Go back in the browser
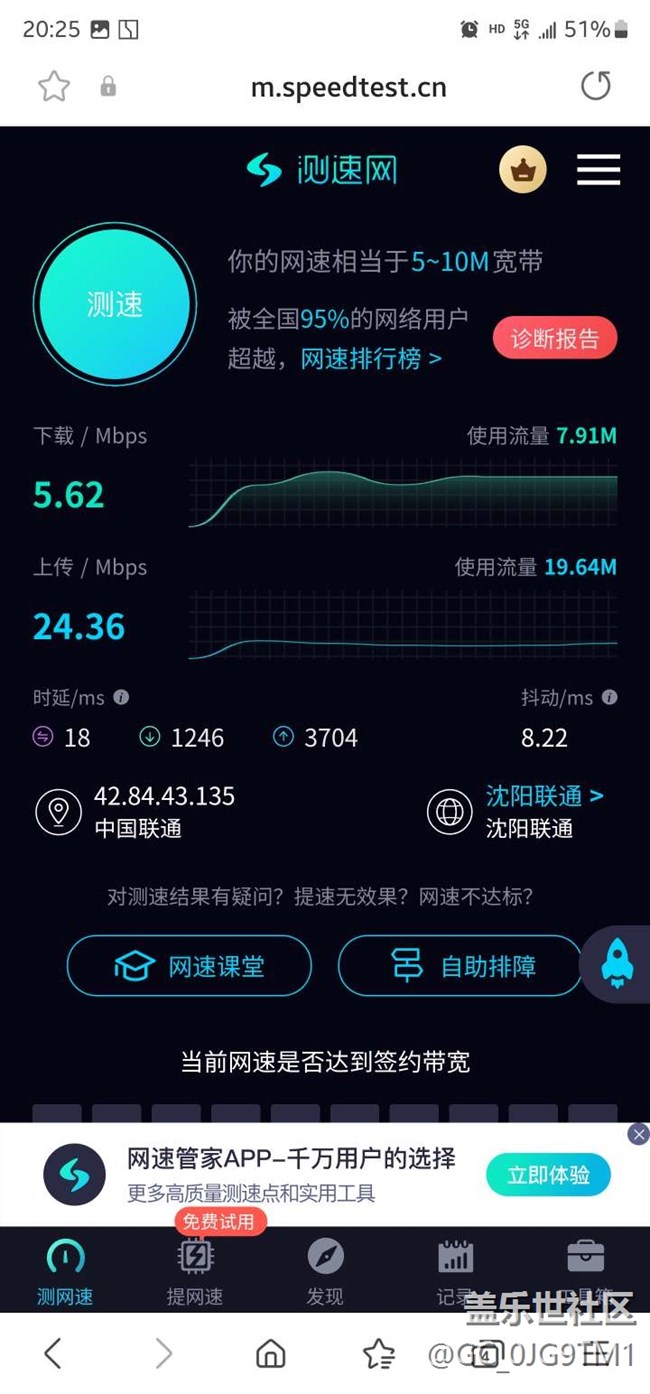This screenshot has height=1394, width=650. (x=53, y=1354)
